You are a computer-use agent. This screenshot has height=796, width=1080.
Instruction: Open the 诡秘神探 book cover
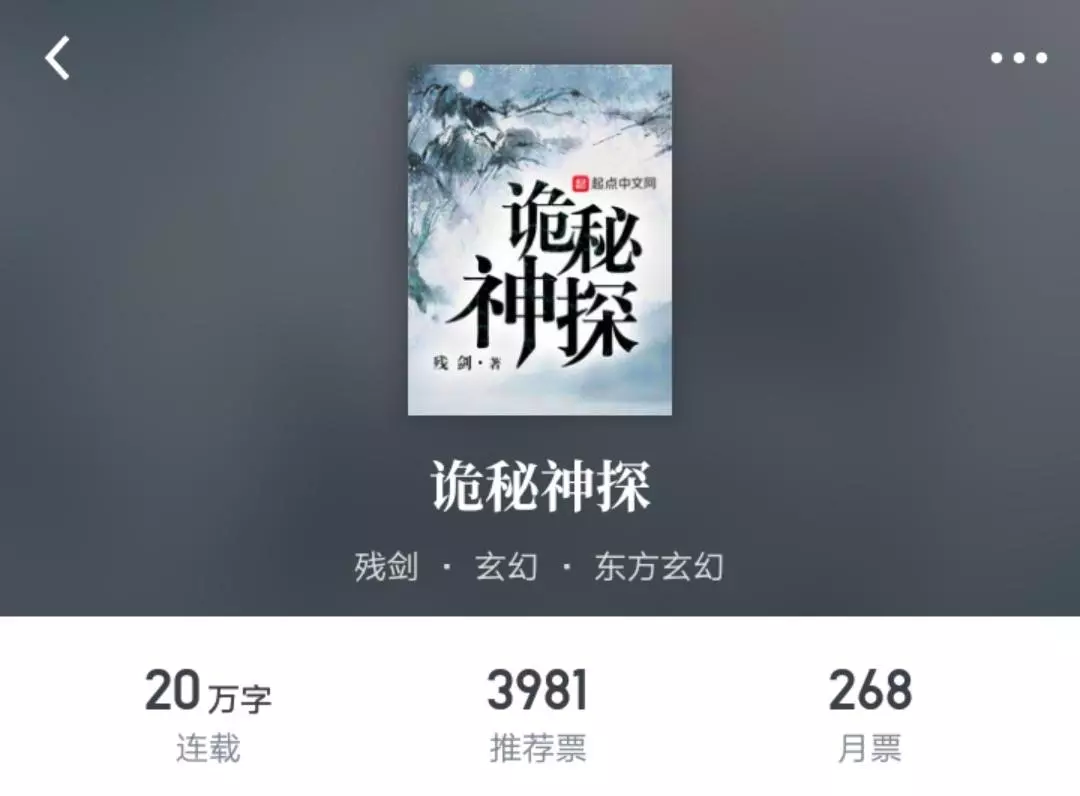[x=539, y=240]
